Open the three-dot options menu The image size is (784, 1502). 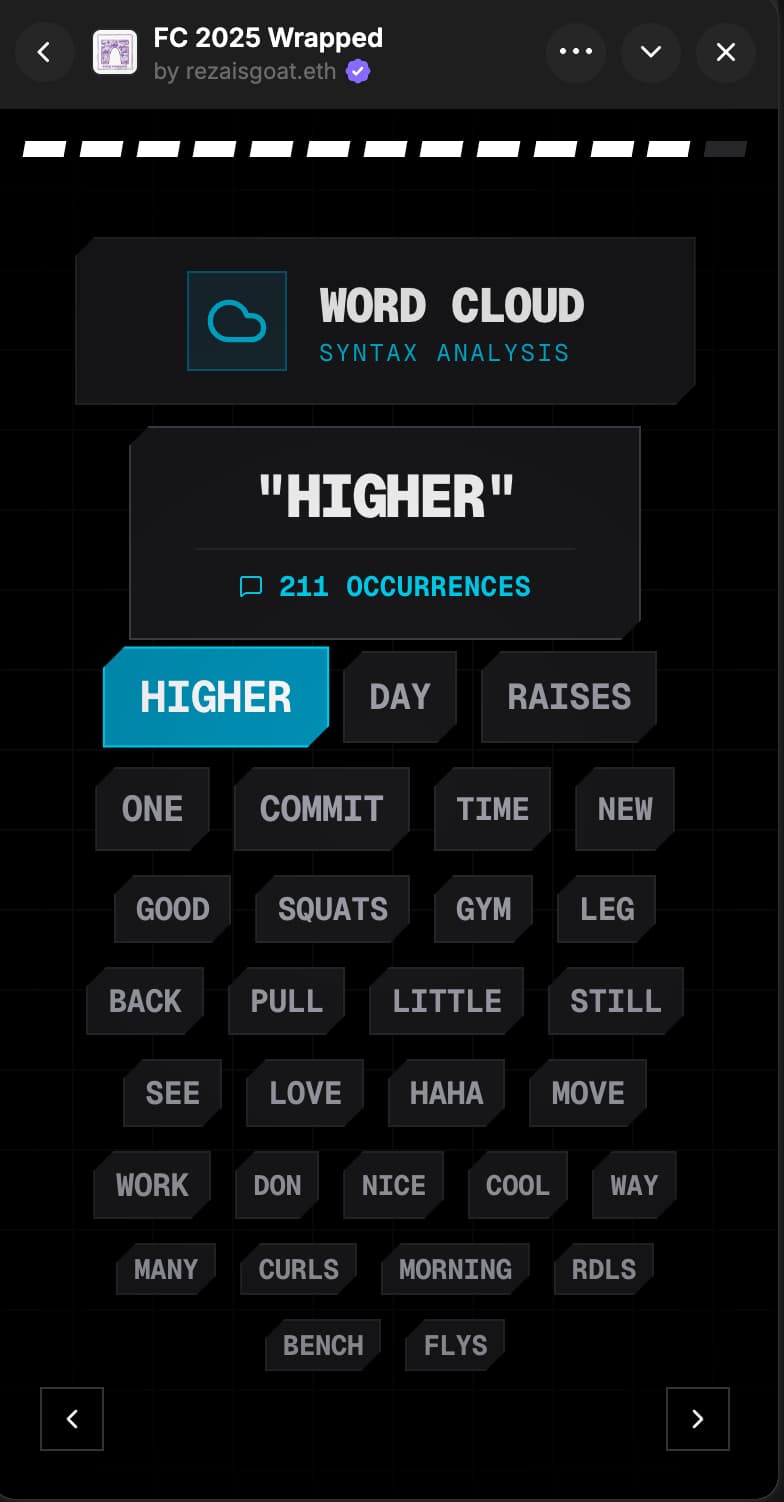point(575,52)
